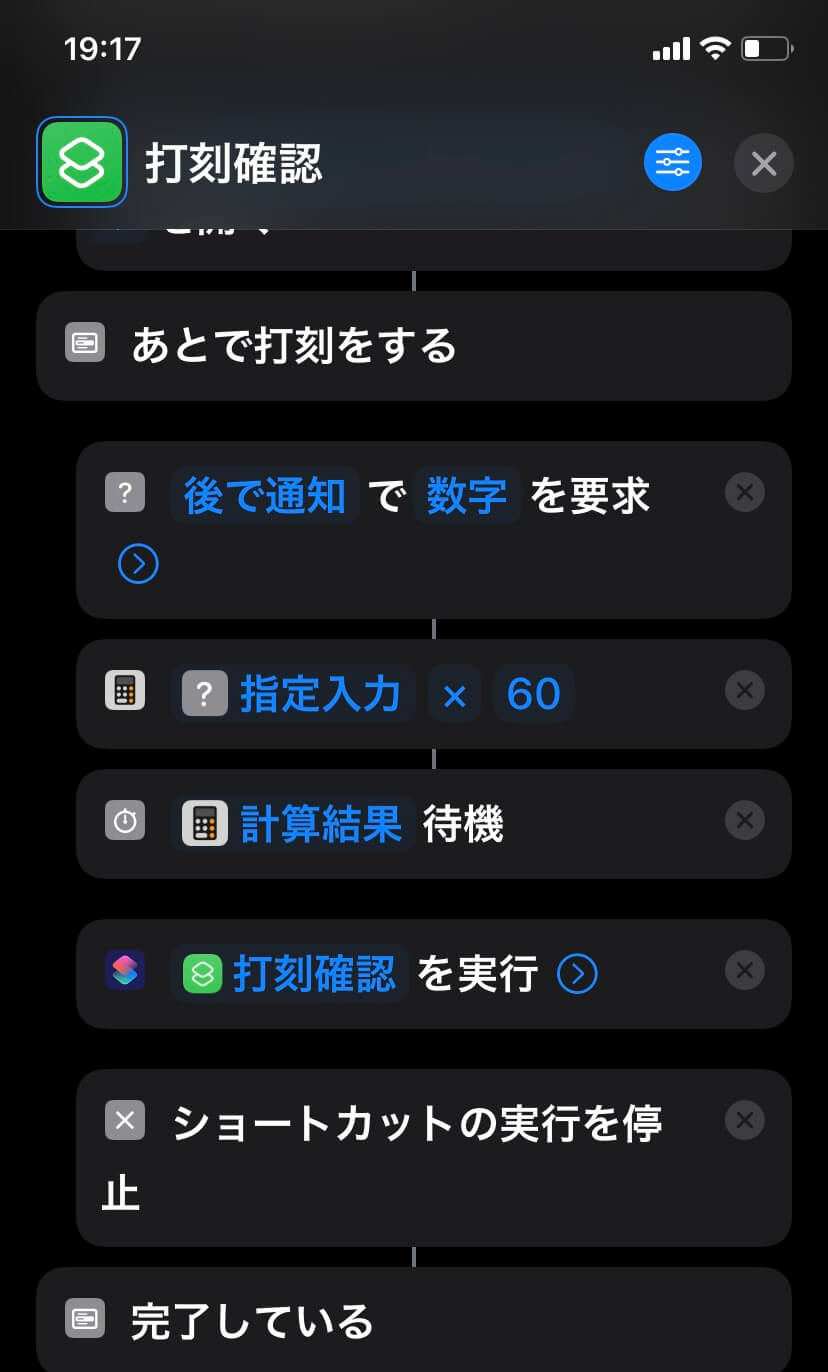The height and width of the screenshot is (1372, 828).
Task: Tap the 計算結果 variable in wait action
Action: pyautogui.click(x=294, y=823)
